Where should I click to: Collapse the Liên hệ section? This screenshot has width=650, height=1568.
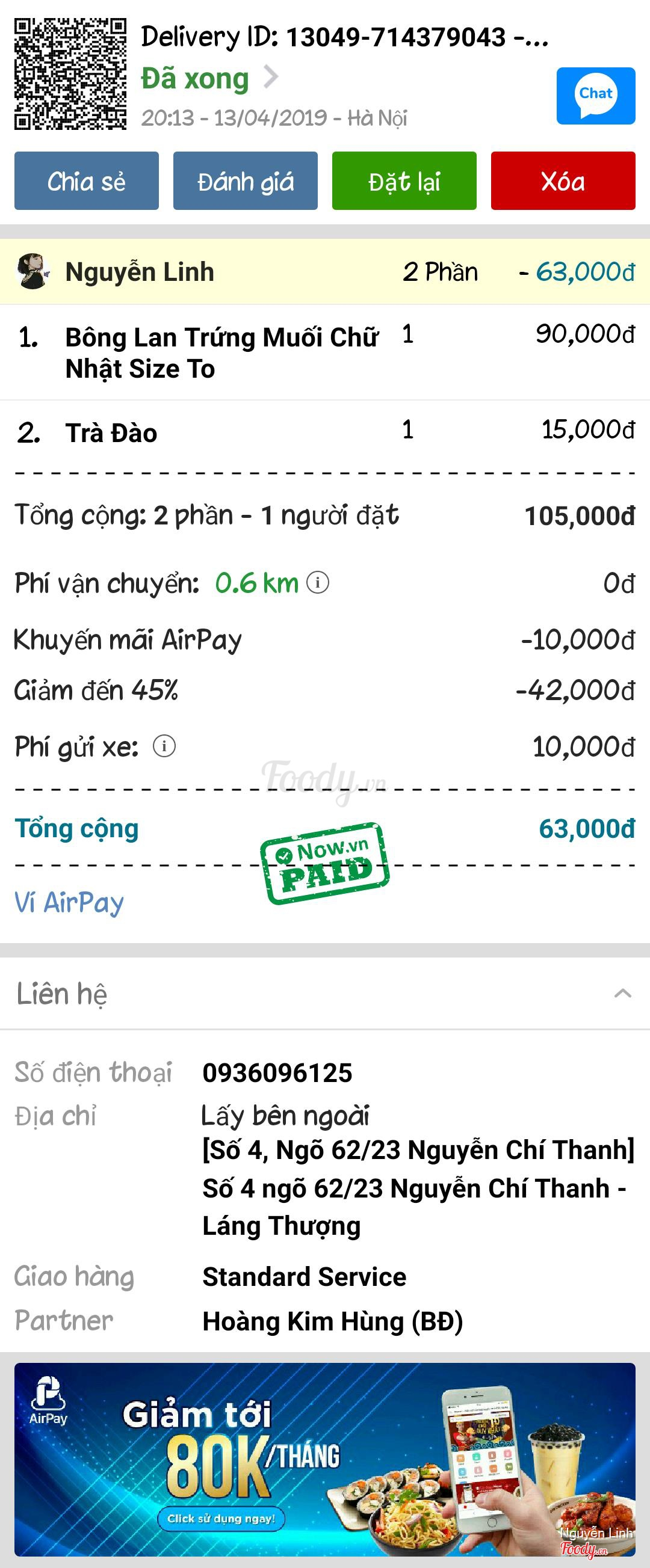click(x=622, y=994)
